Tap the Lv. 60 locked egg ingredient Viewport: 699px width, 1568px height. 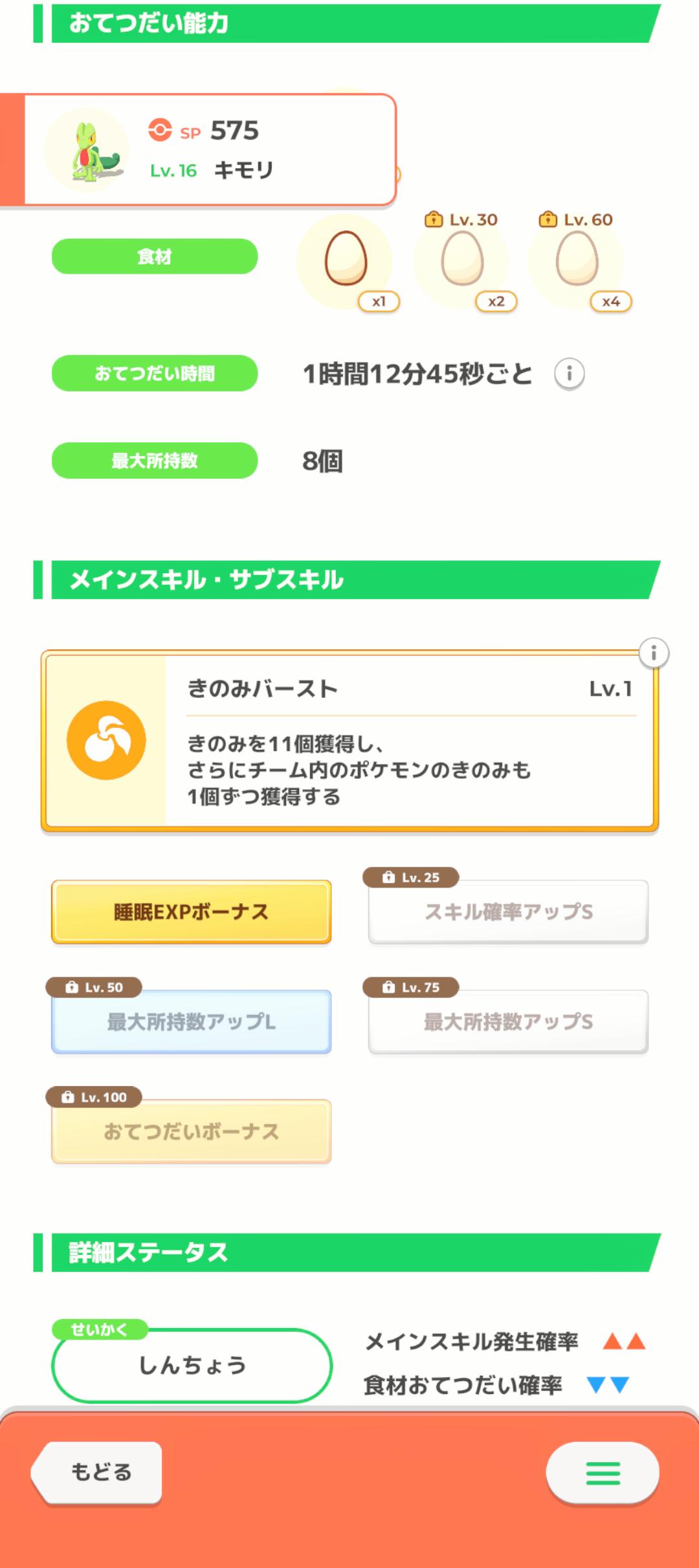click(577, 261)
